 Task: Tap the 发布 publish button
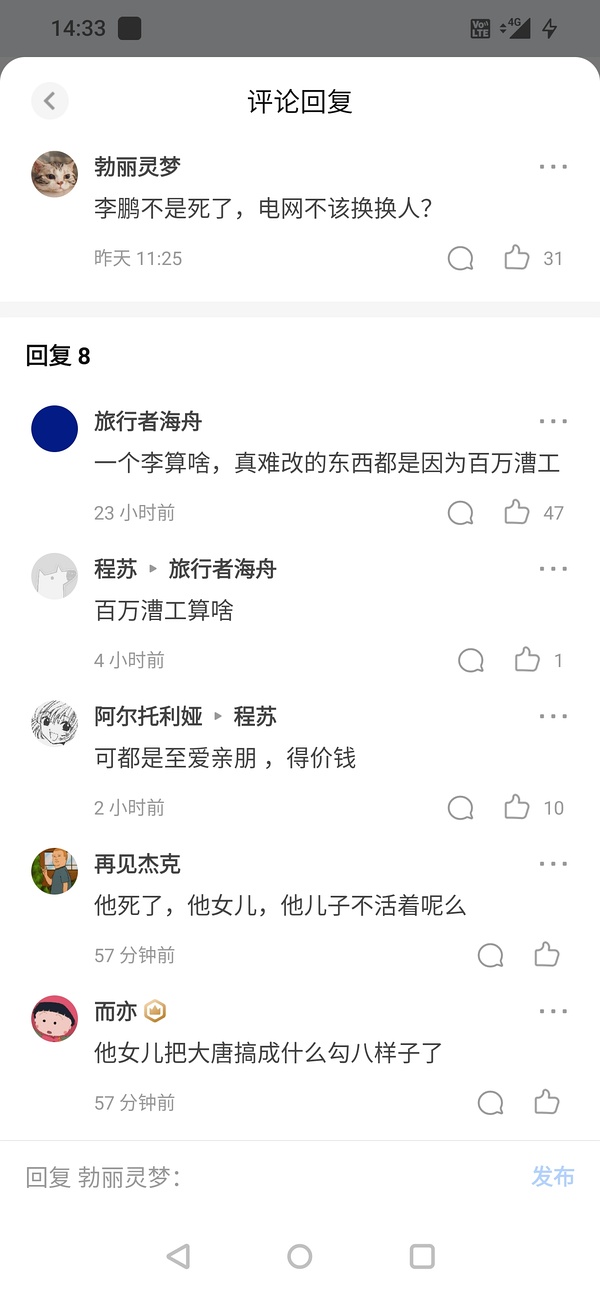coord(552,1177)
